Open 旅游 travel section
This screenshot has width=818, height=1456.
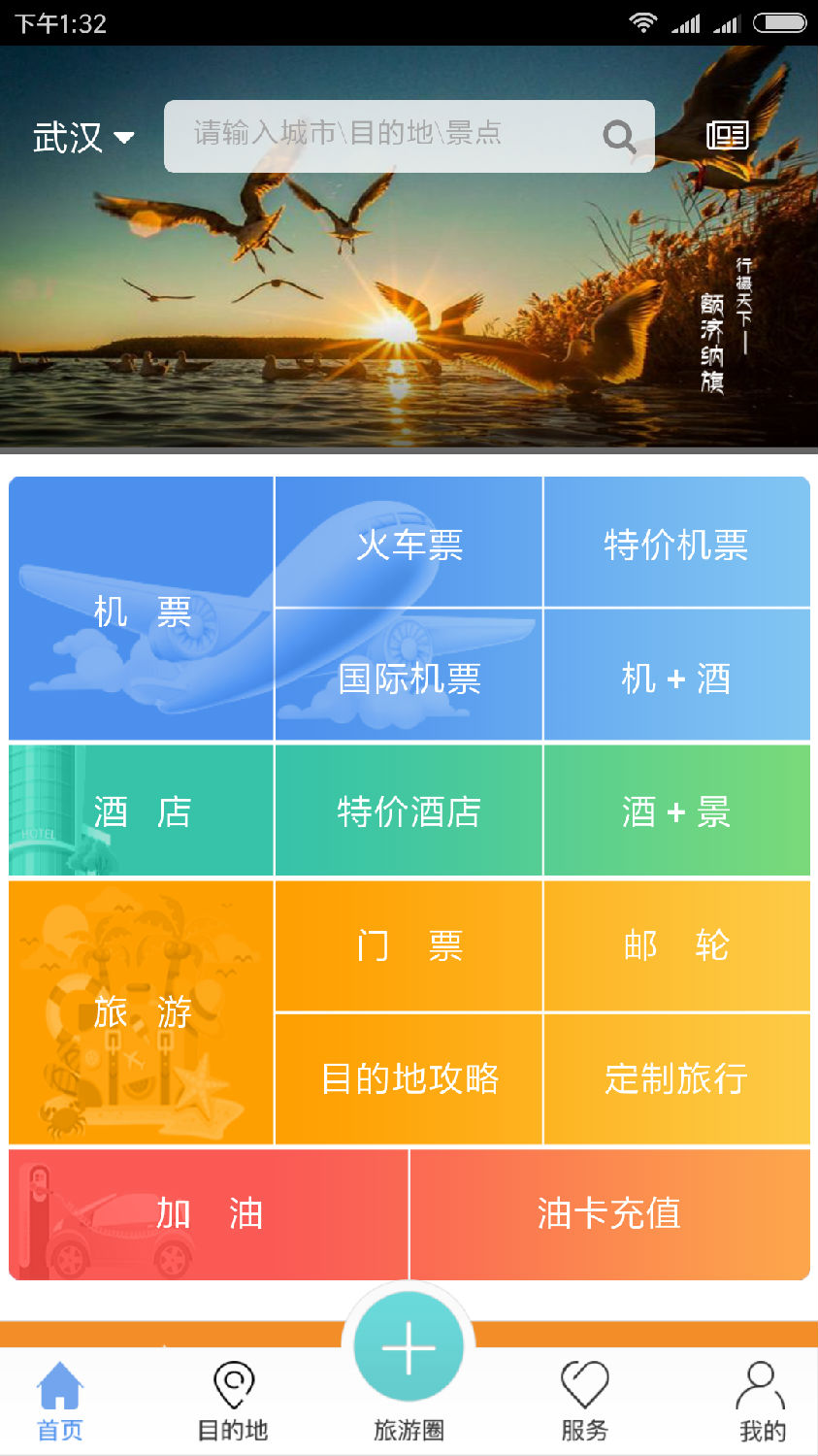(142, 1011)
